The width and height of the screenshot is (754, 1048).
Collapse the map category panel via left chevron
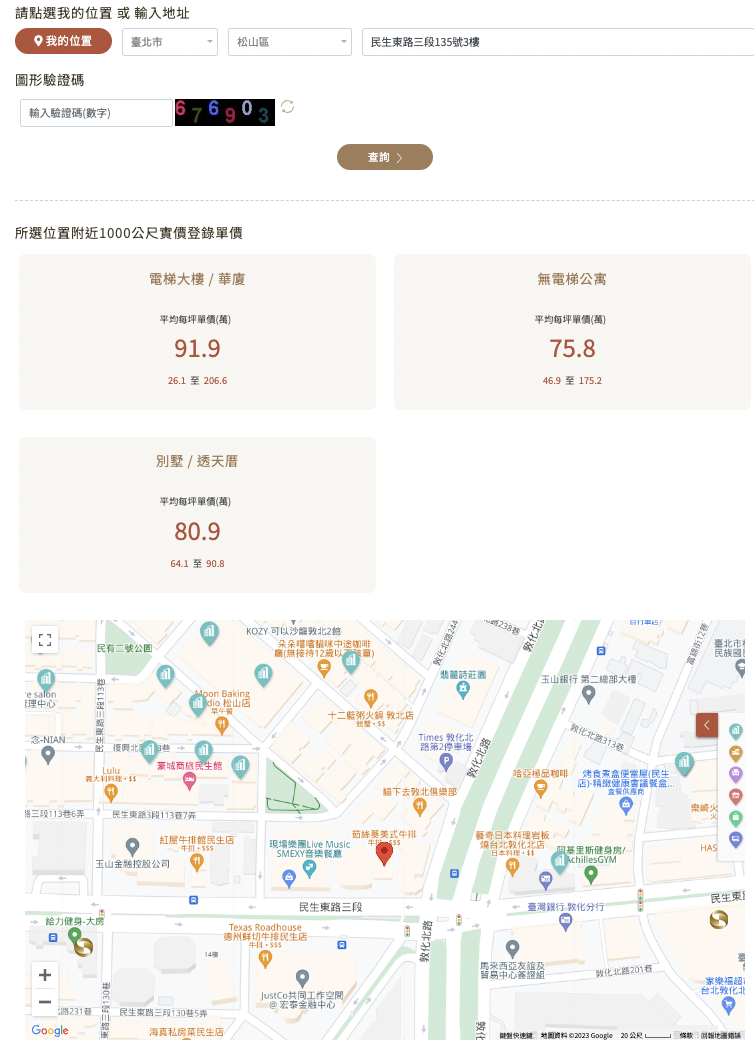(707, 724)
